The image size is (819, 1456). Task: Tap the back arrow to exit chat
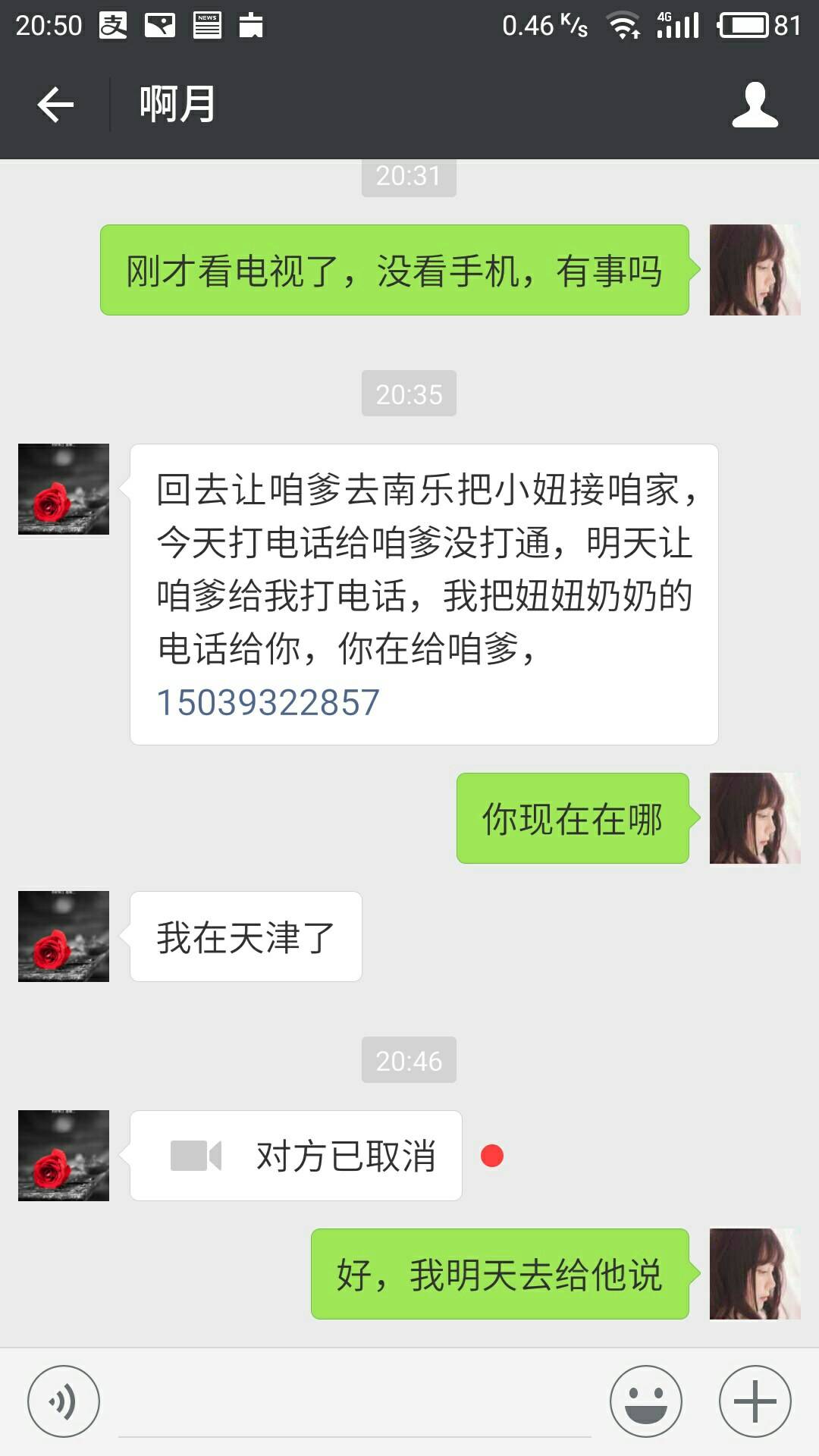coord(55,105)
